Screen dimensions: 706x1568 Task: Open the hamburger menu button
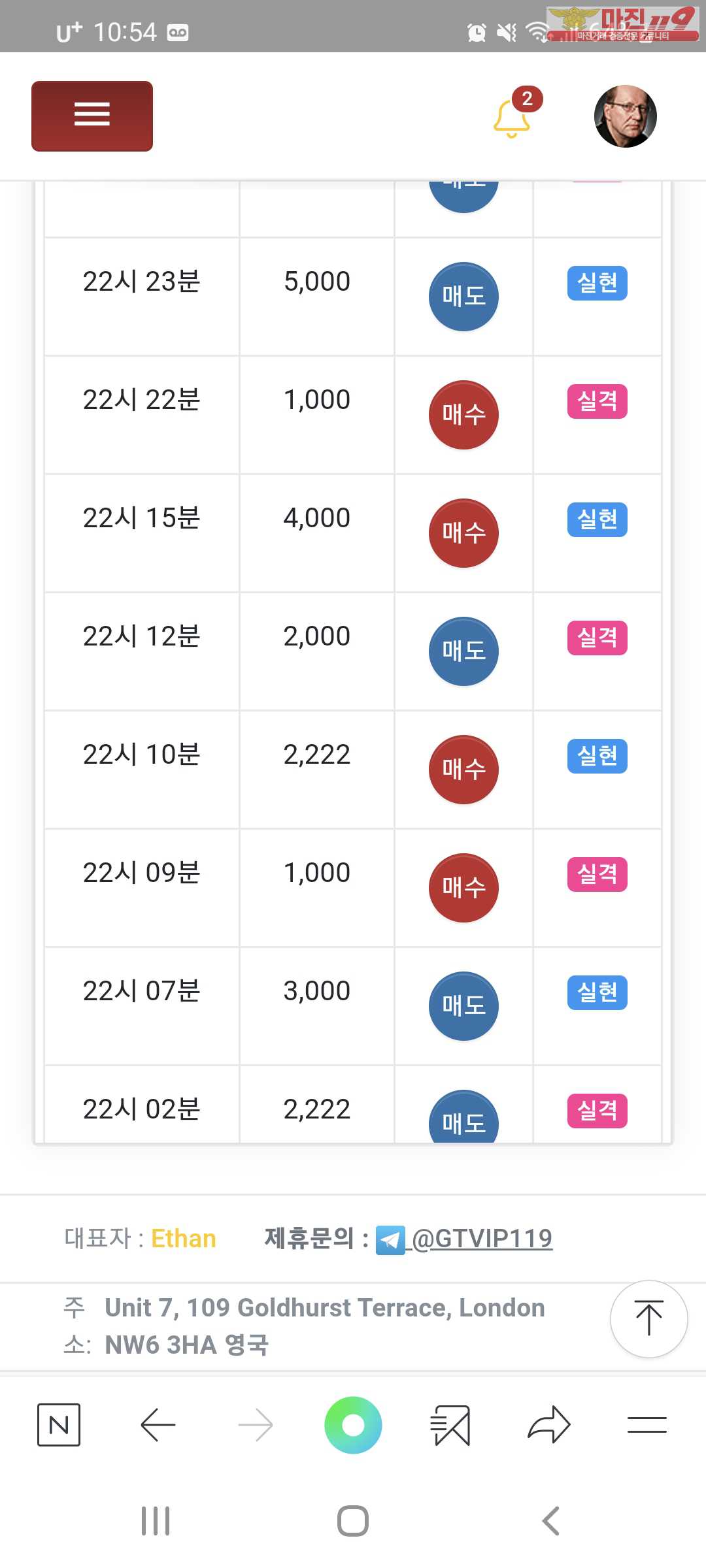(92, 116)
